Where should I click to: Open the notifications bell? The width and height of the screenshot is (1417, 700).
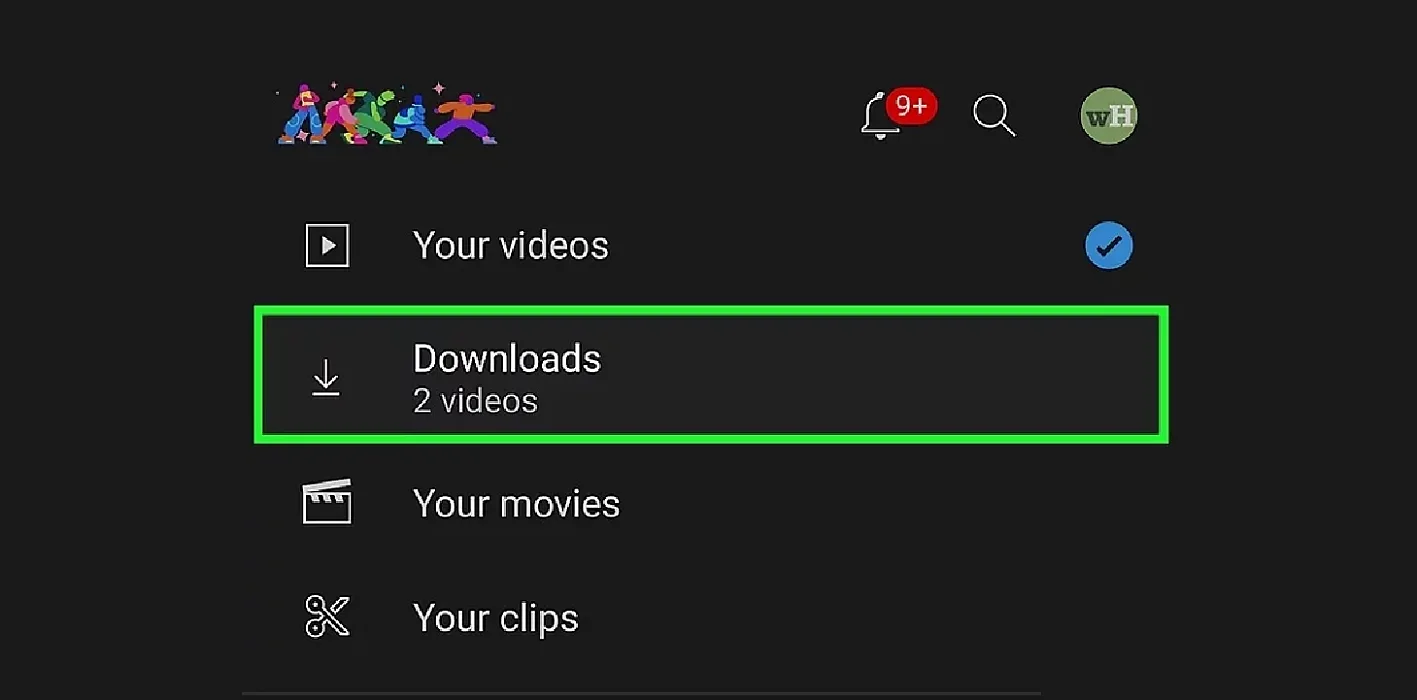pos(880,117)
